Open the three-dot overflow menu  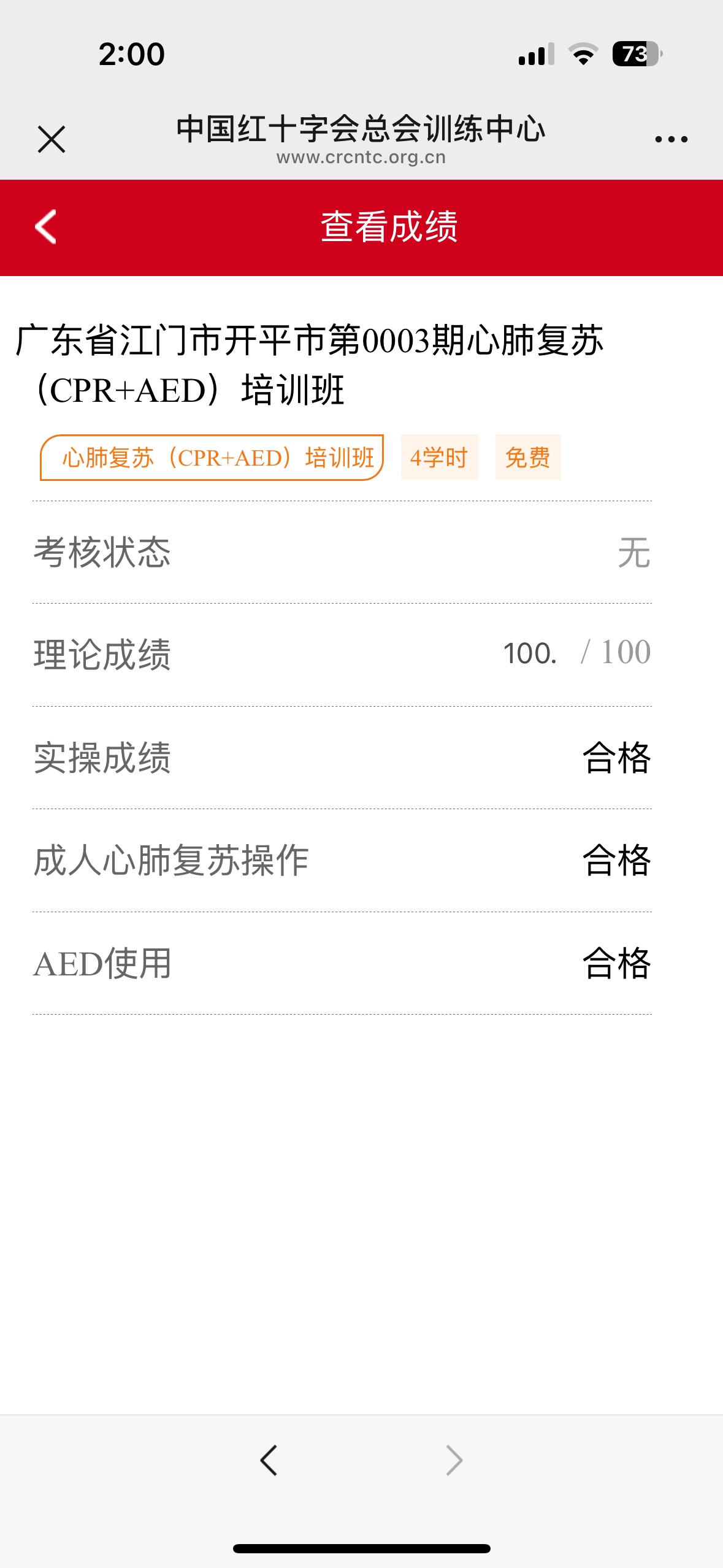pyautogui.click(x=671, y=139)
